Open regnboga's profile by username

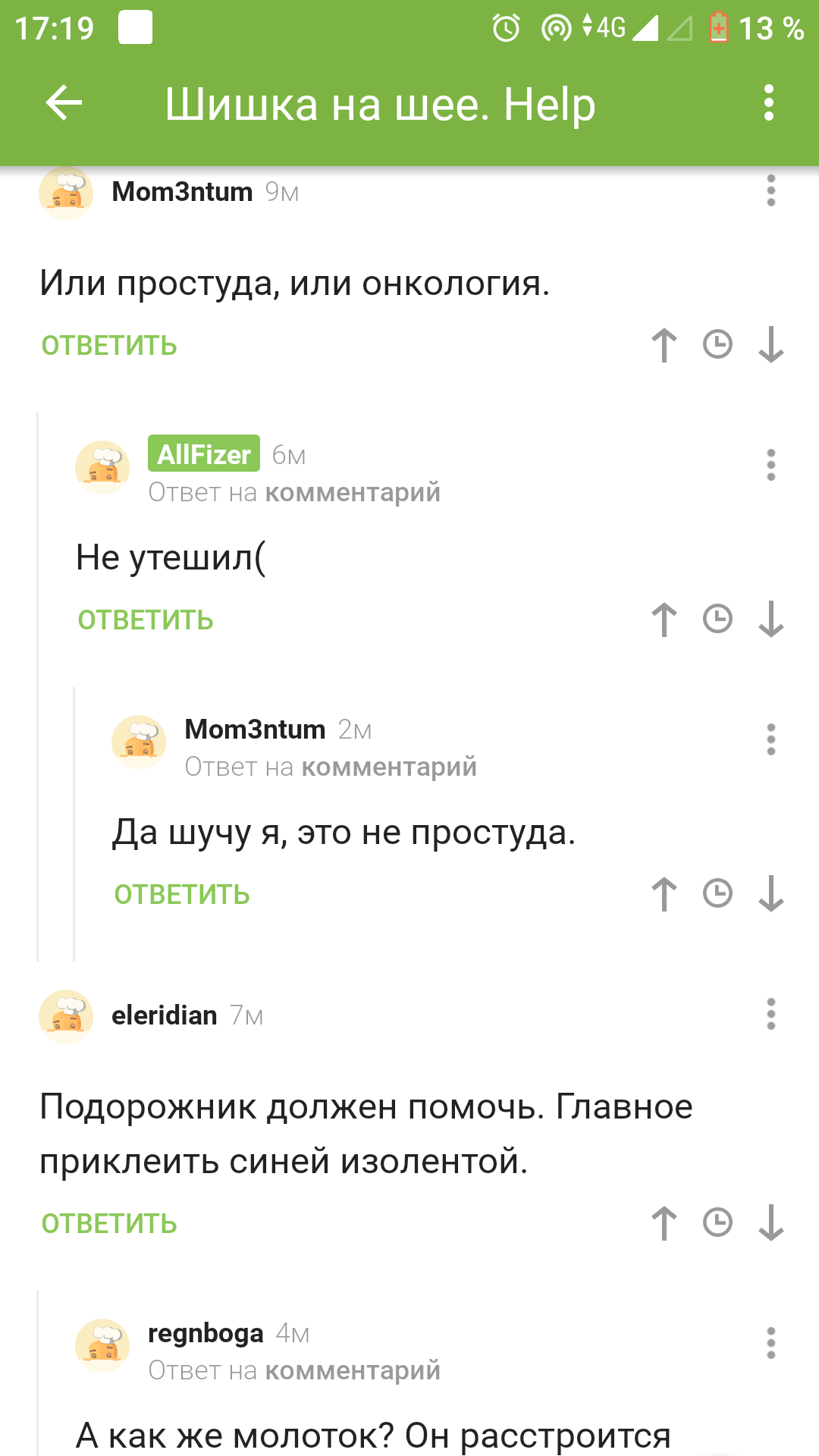(206, 1333)
